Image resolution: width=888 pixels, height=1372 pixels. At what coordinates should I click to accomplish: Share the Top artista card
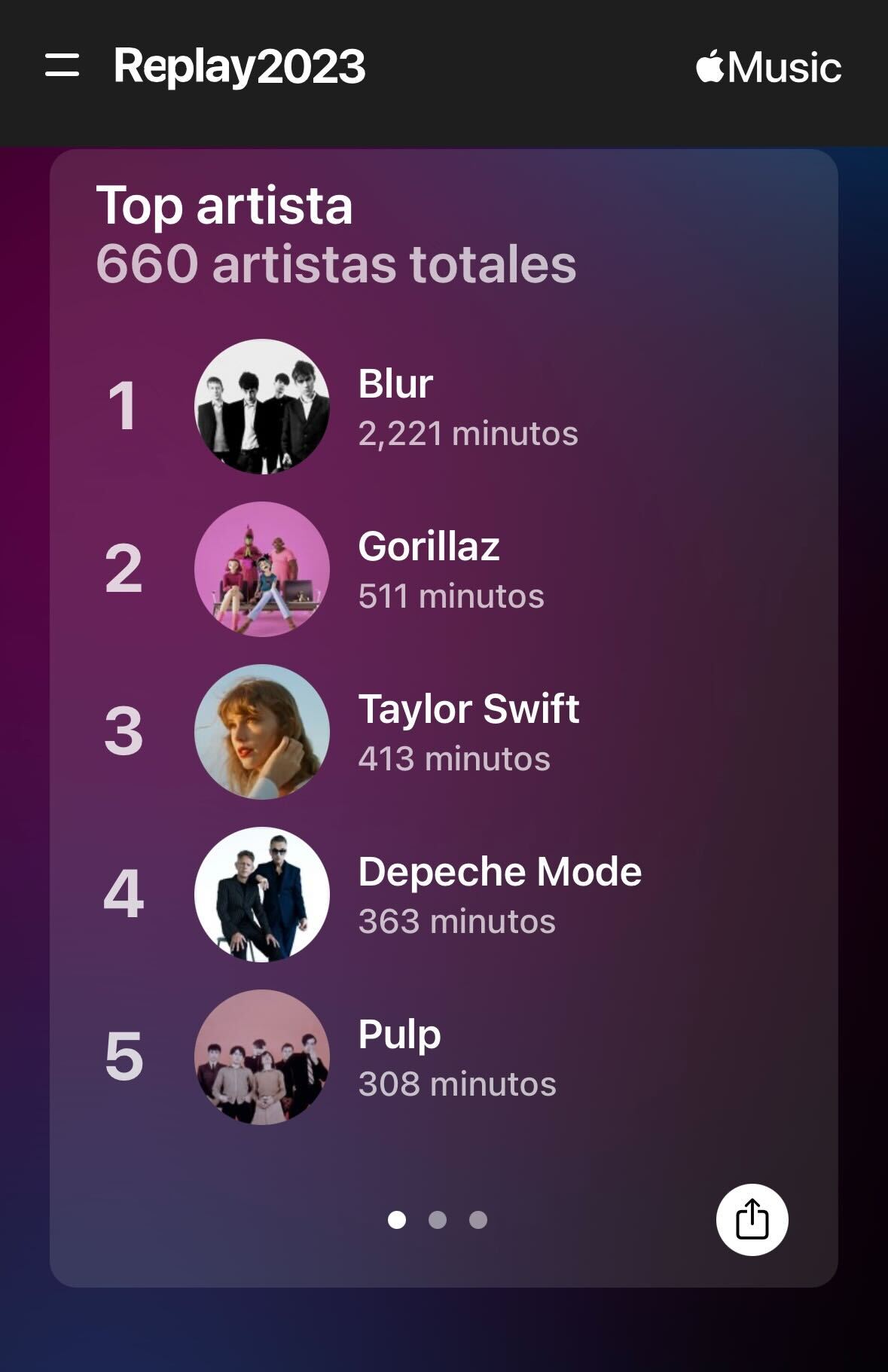point(752,1219)
